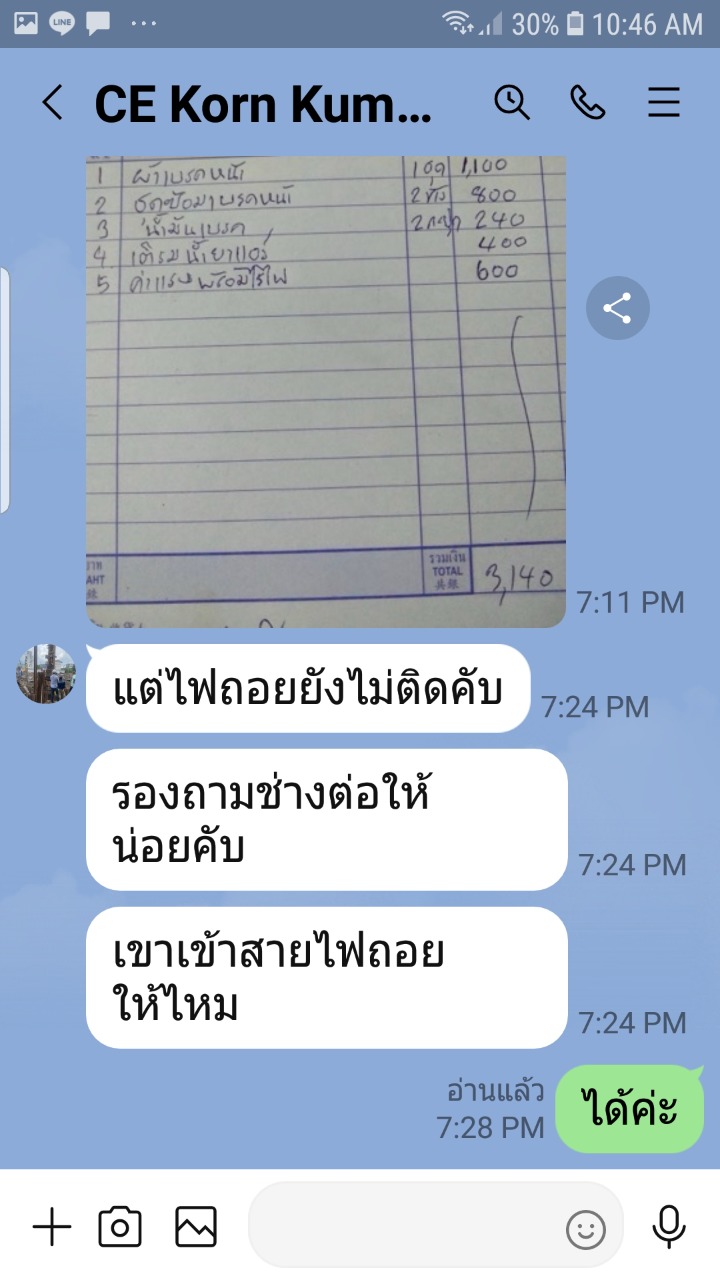Open the plus attachment menu
Screen dimensions: 720x1280
[x=52, y=1226]
